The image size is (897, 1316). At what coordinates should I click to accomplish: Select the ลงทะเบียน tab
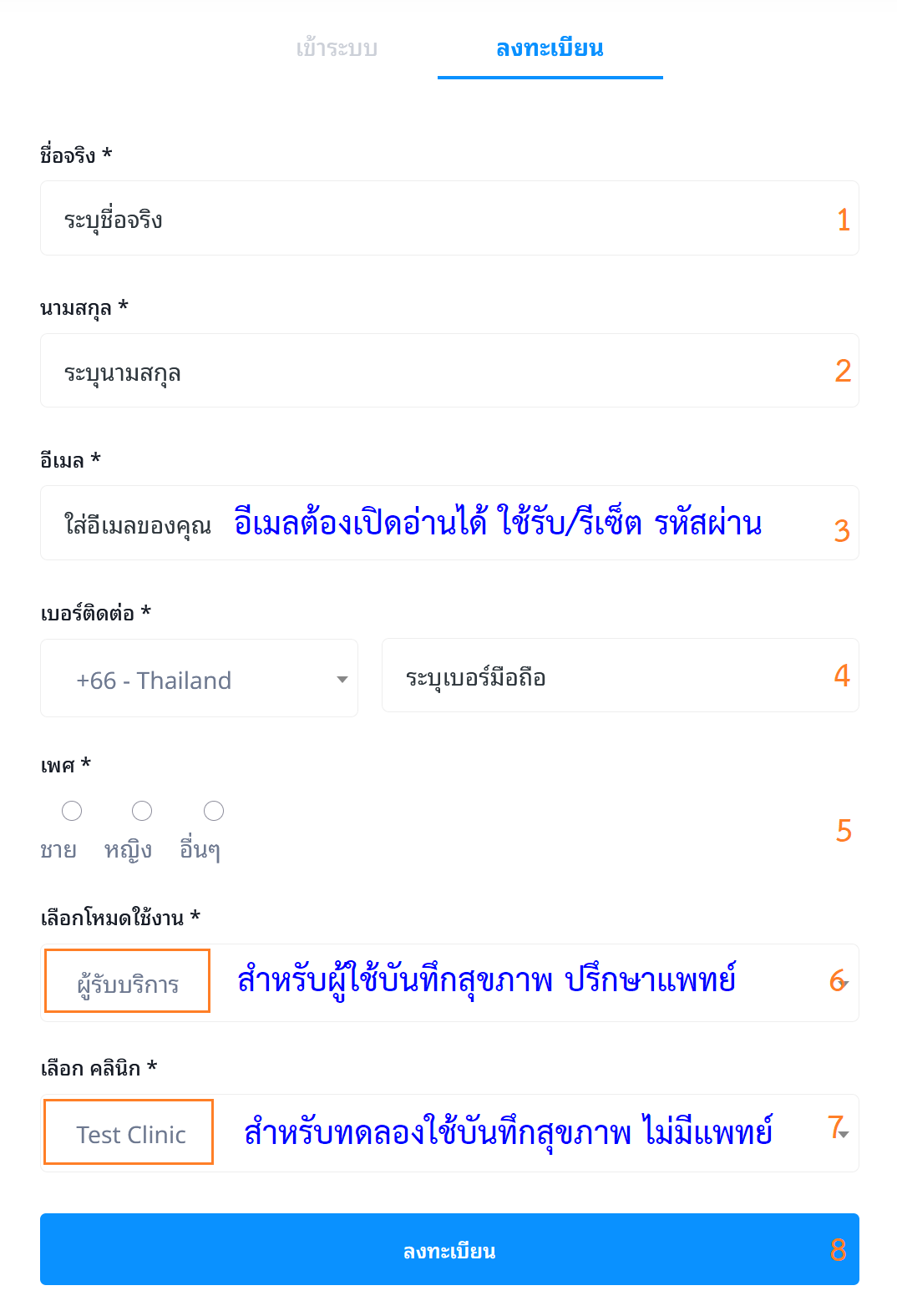[x=550, y=48]
